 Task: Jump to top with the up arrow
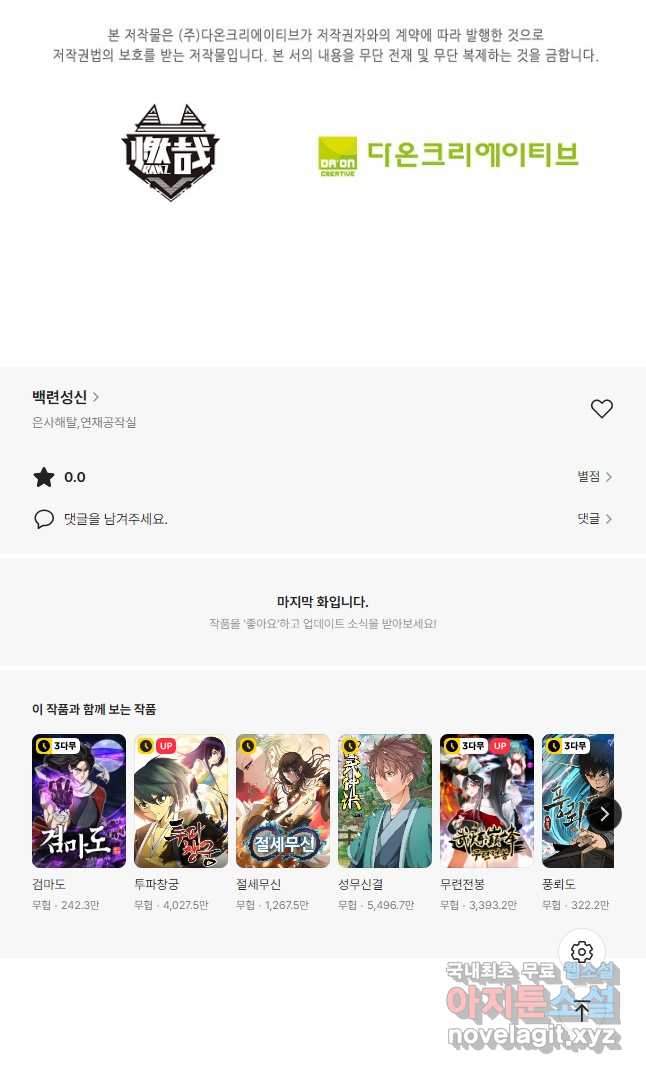582,1010
